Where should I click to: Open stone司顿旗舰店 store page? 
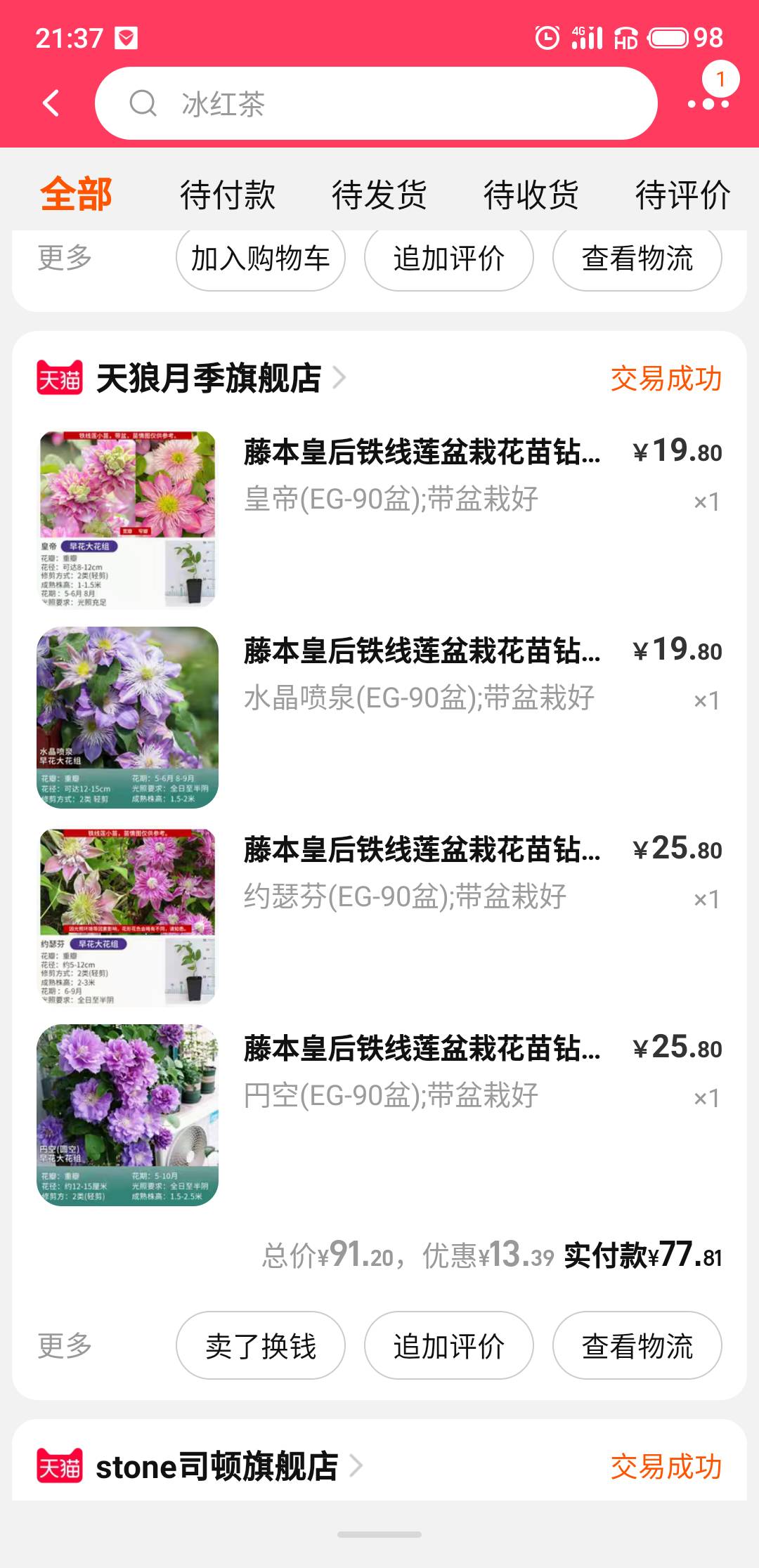coord(216,1467)
